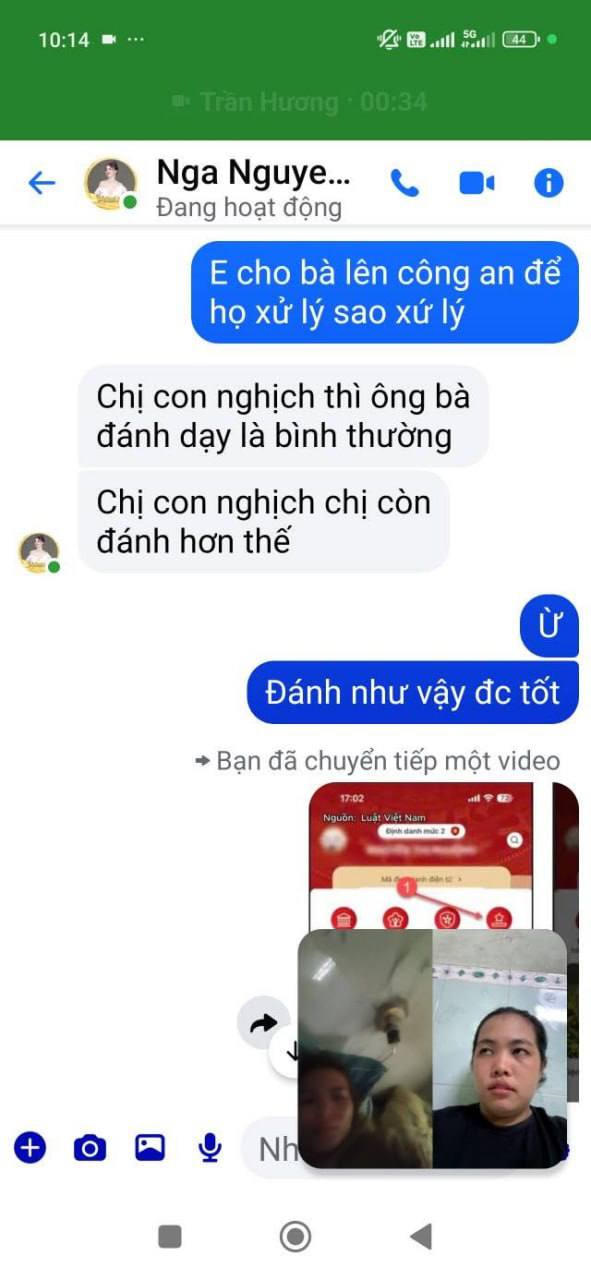Open the recent apps view
591x1280 pixels.
click(170, 1237)
